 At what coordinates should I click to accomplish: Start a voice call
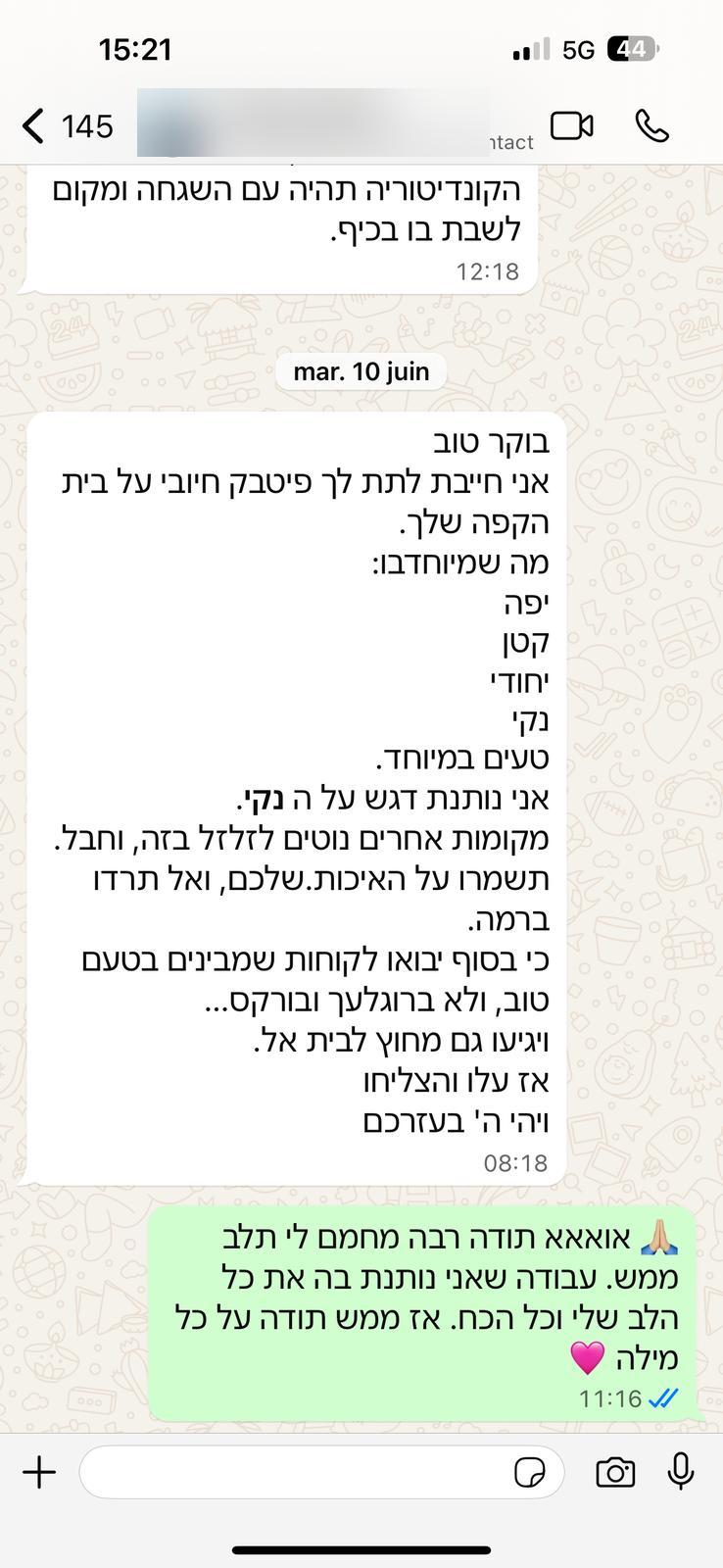(x=651, y=125)
